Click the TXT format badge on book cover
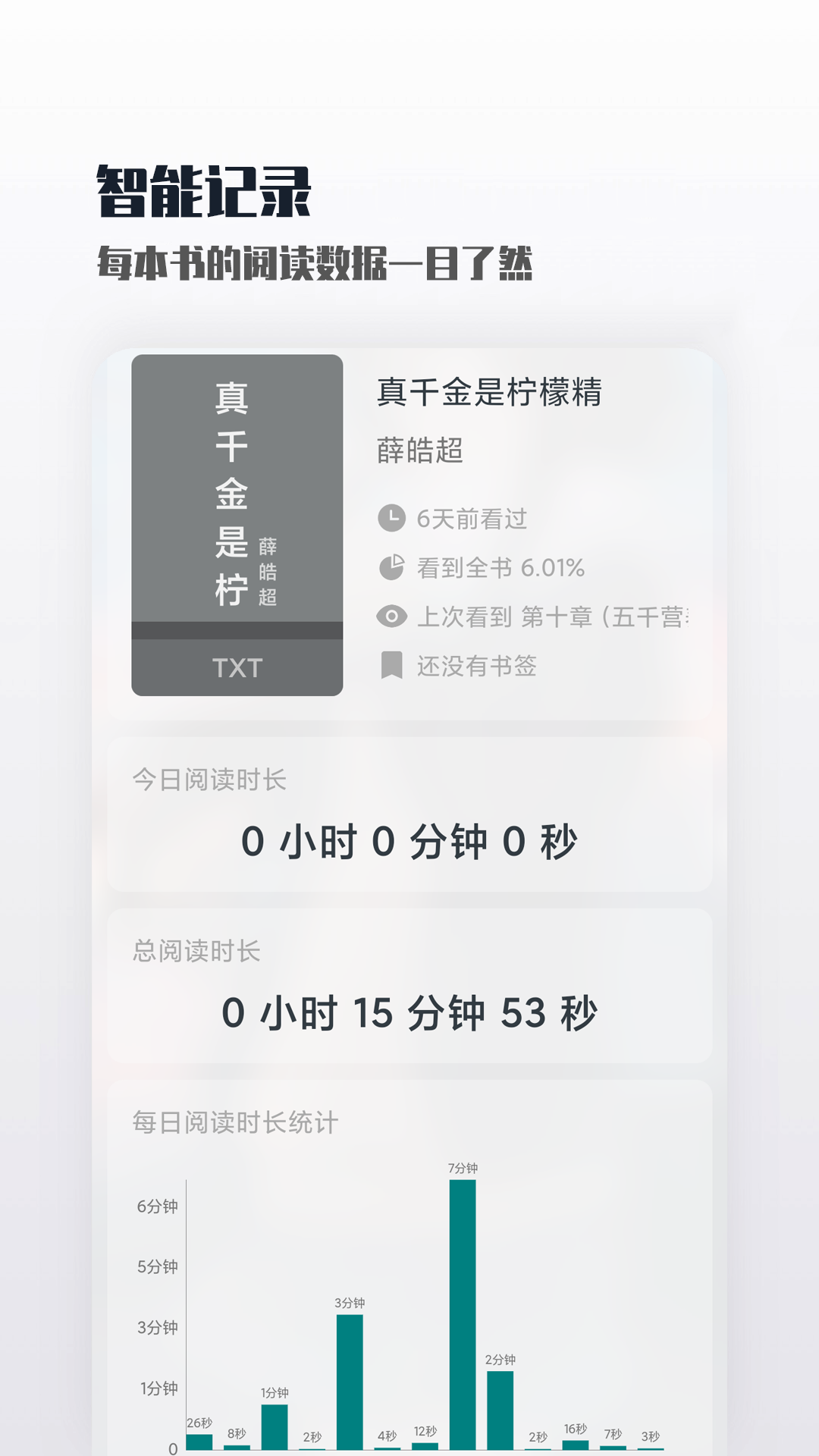The height and width of the screenshot is (1456, 819). tap(236, 670)
